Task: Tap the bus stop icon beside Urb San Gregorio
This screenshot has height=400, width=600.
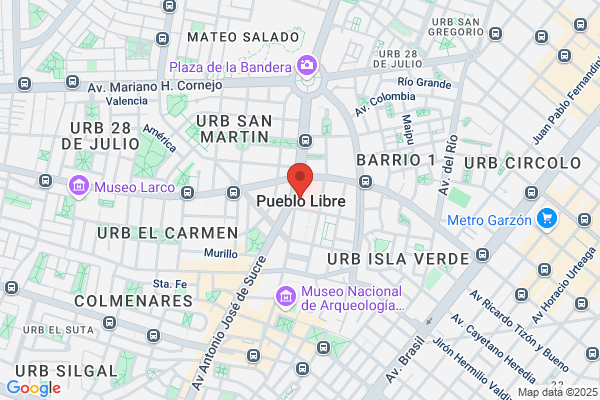Action: coord(496,33)
